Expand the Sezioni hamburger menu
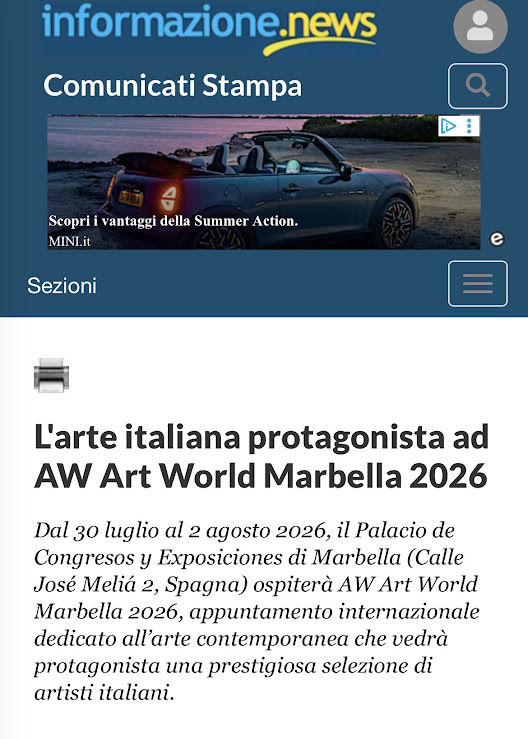The height and width of the screenshot is (739, 528). [478, 284]
